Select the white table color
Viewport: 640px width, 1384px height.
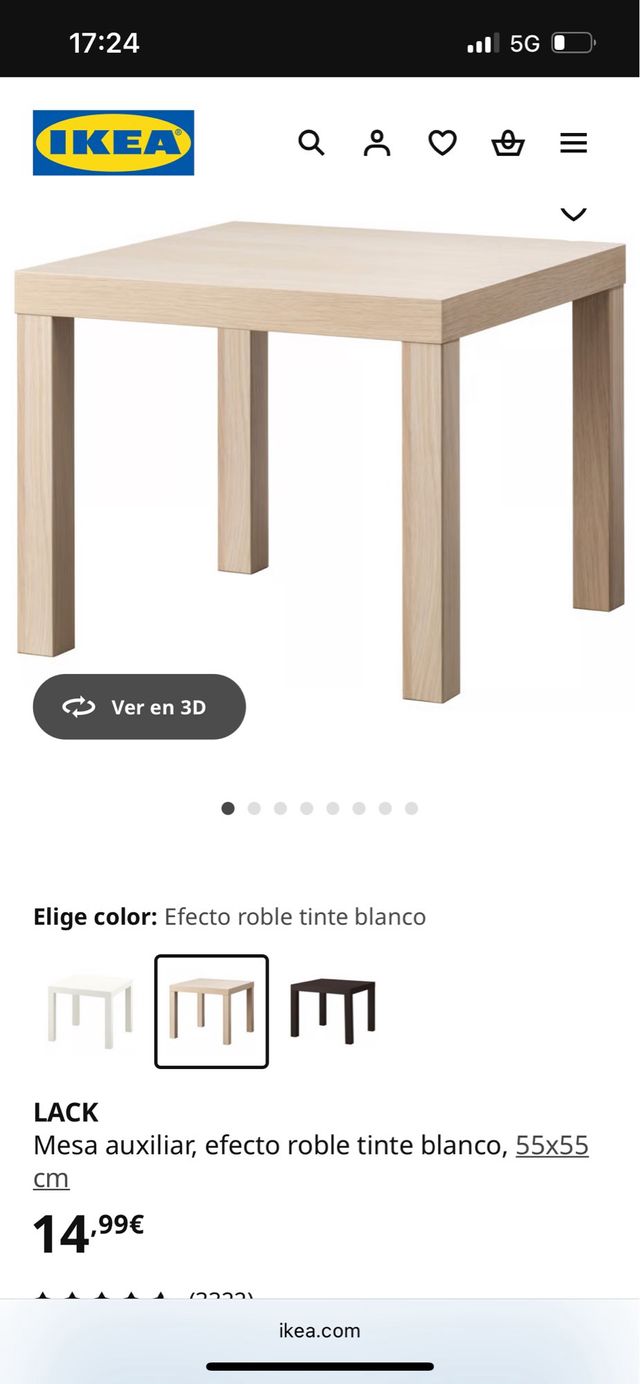[x=90, y=1011]
